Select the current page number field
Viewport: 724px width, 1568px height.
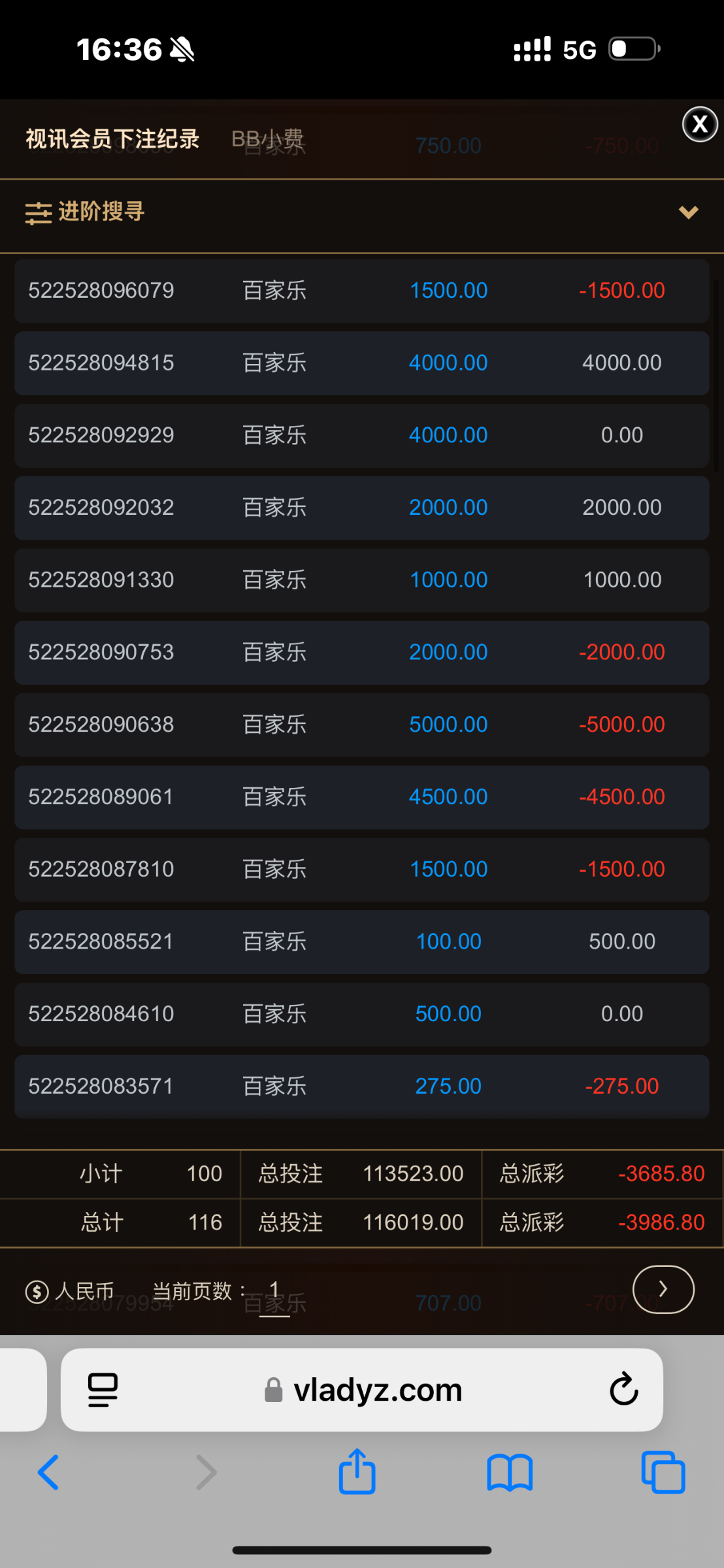coord(274,1290)
